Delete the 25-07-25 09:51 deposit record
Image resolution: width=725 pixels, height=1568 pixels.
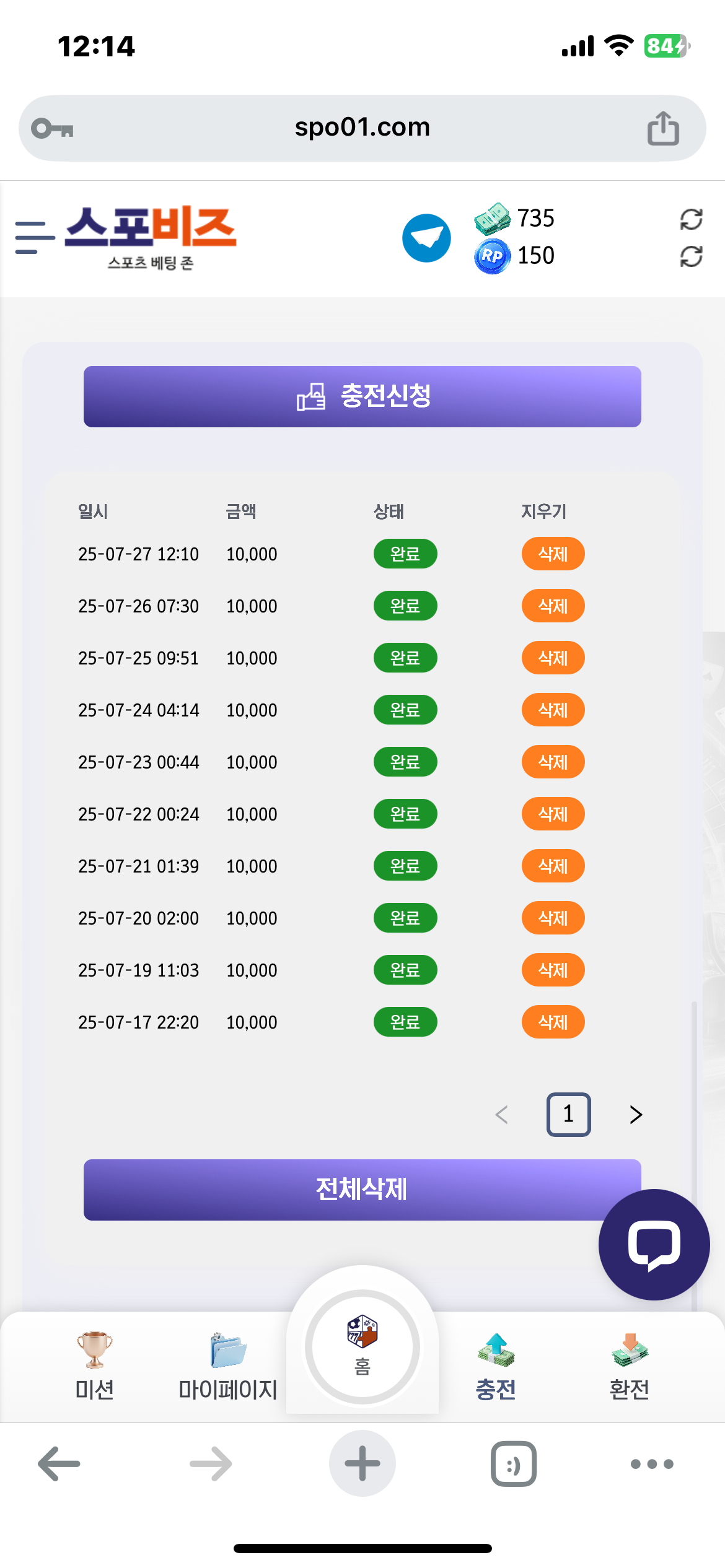pos(553,658)
